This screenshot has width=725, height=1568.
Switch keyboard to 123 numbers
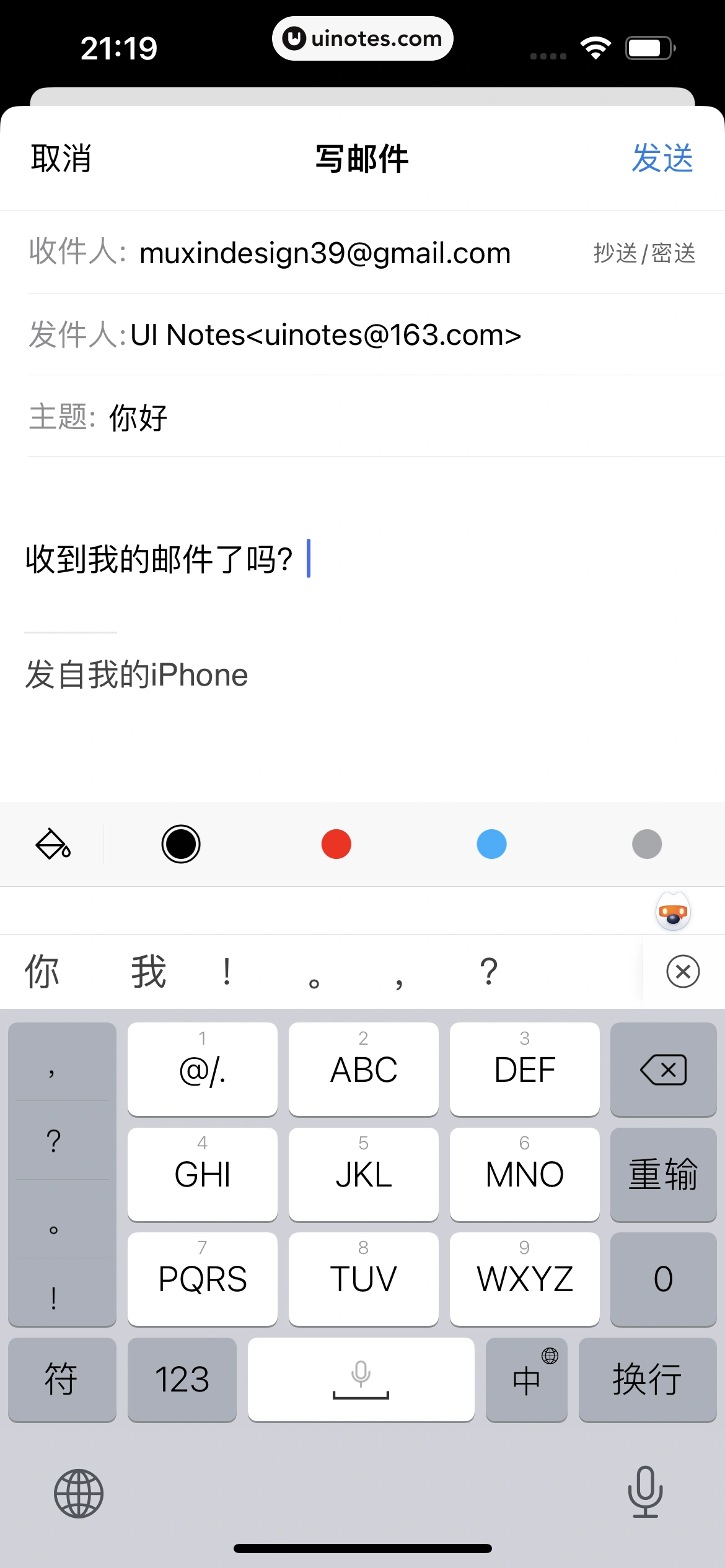pos(182,1380)
